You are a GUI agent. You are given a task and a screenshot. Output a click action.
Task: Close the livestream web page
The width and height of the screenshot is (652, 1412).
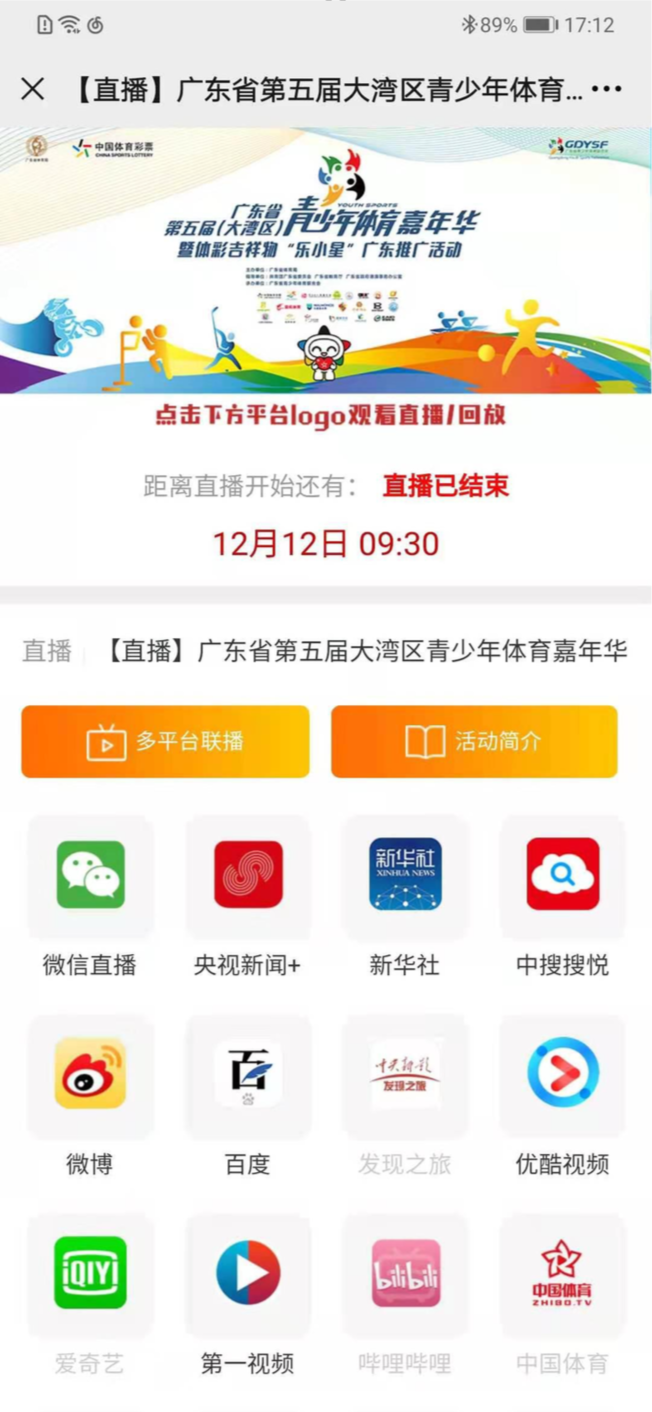[33, 89]
